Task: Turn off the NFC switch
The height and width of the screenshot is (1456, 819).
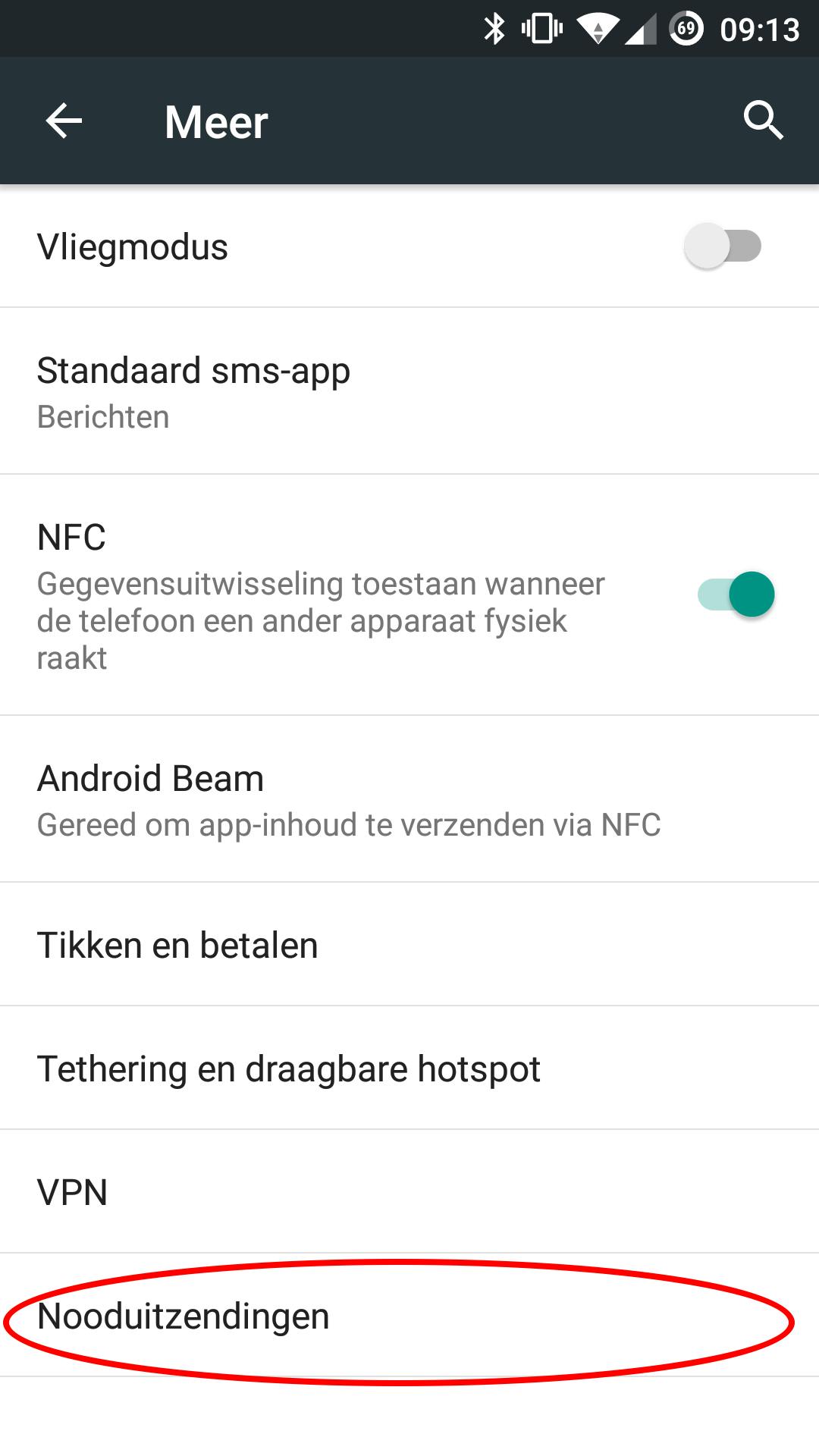Action: coord(736,594)
